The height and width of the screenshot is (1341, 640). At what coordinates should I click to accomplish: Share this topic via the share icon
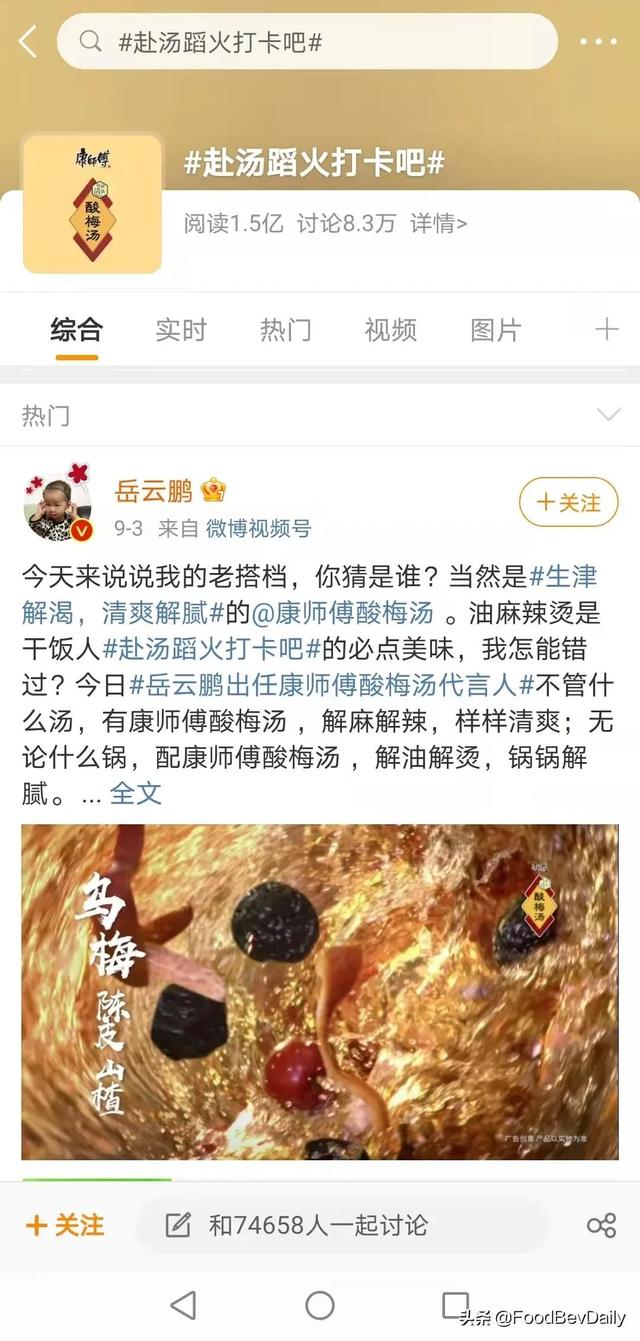pos(601,1226)
